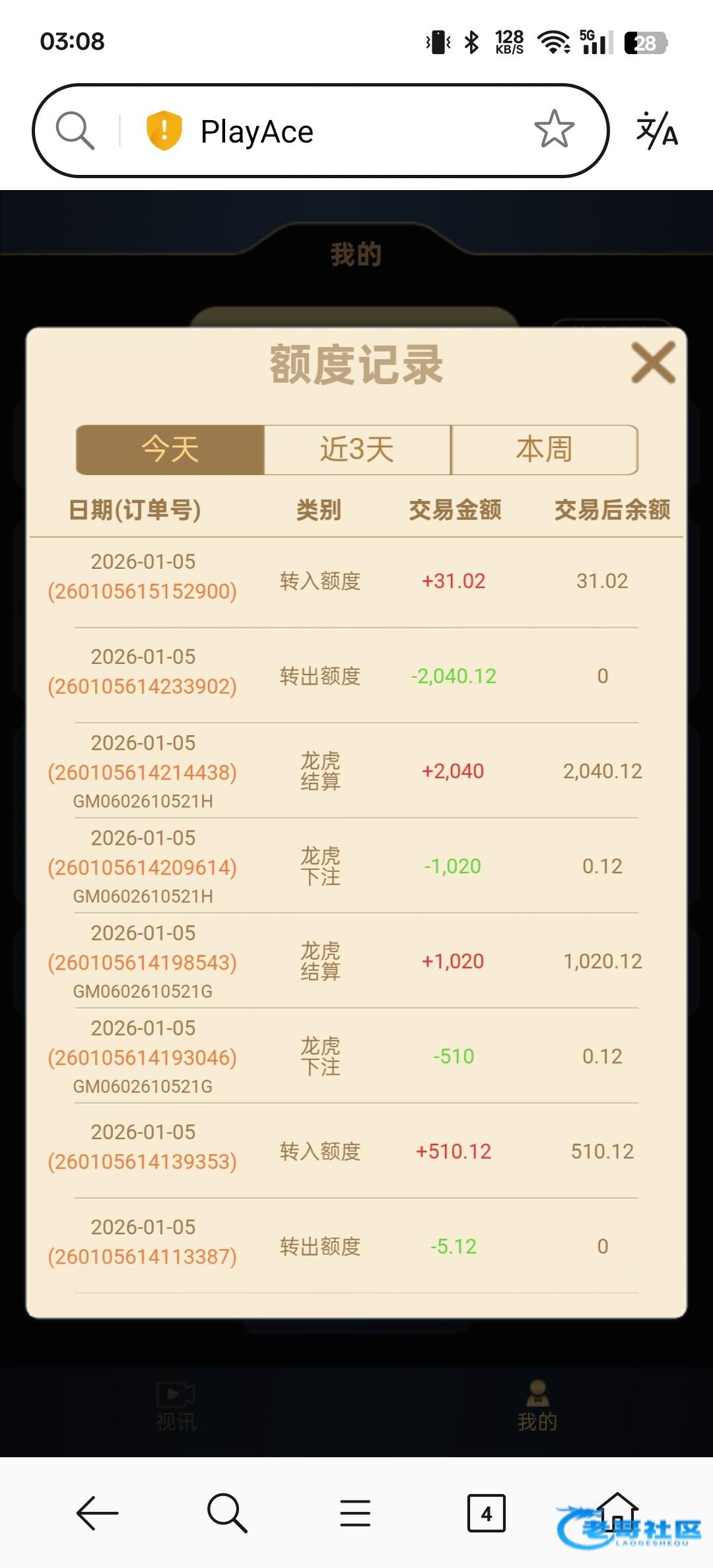Screen dimensions: 713x1568
Task: Open the tab switcher showing 4 tabs
Action: tap(486, 1513)
